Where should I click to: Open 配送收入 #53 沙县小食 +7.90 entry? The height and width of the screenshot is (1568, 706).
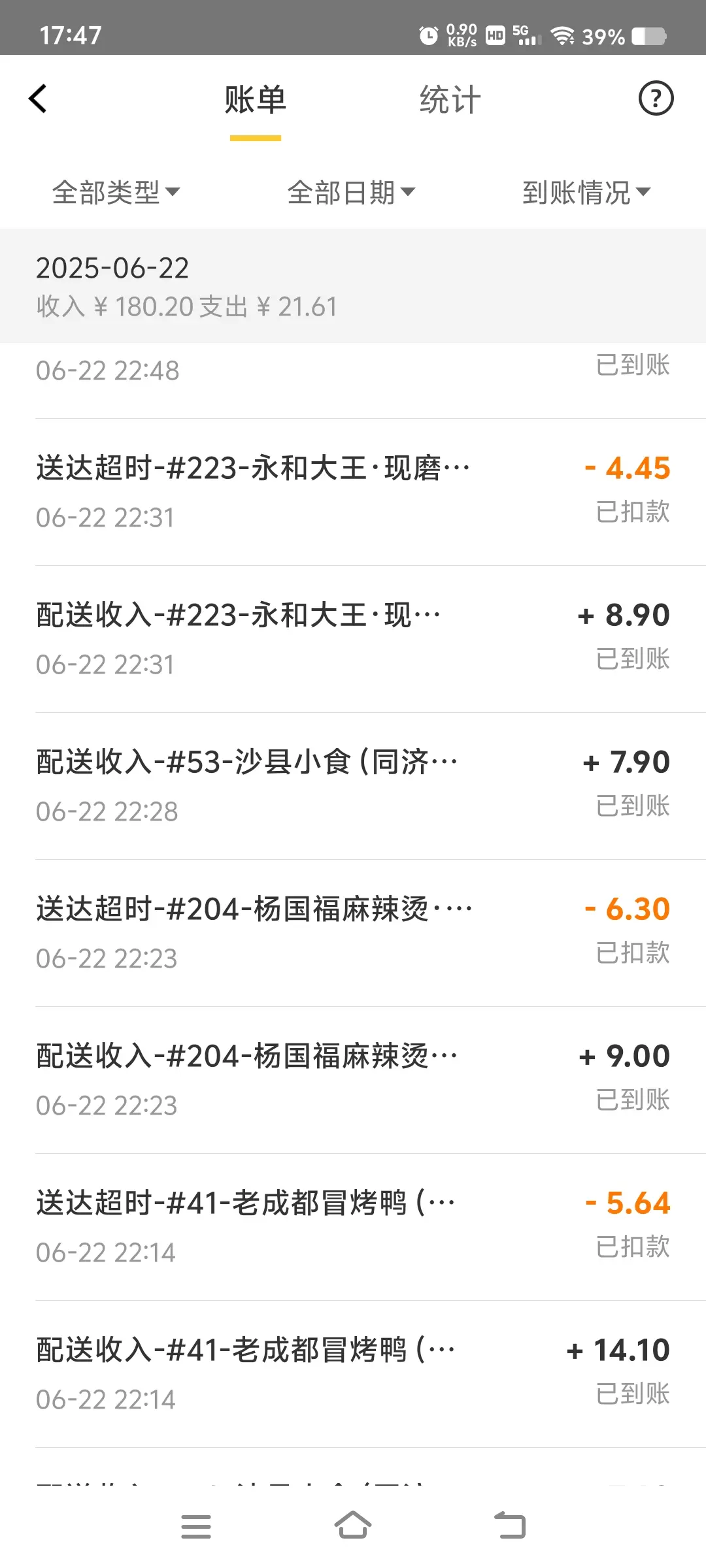353,786
